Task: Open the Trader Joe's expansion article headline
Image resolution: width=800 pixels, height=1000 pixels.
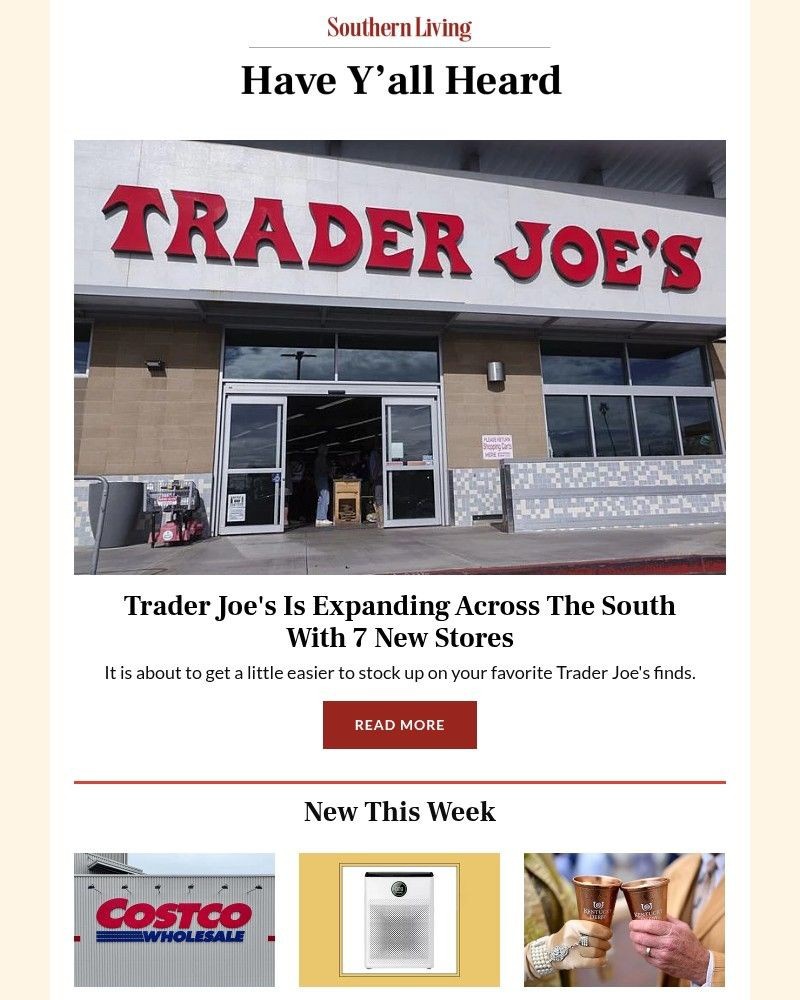Action: point(399,606)
